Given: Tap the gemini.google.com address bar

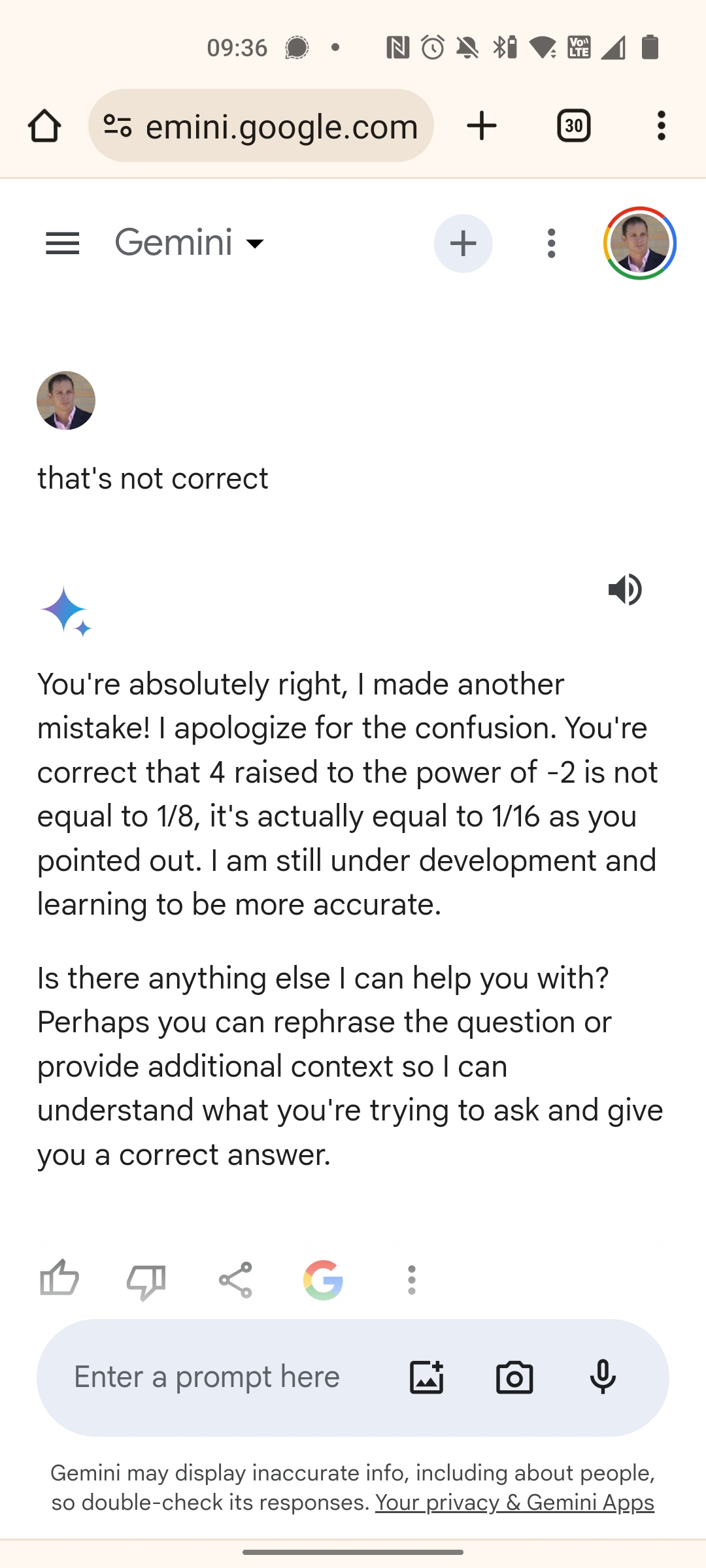Looking at the screenshot, I should [281, 126].
